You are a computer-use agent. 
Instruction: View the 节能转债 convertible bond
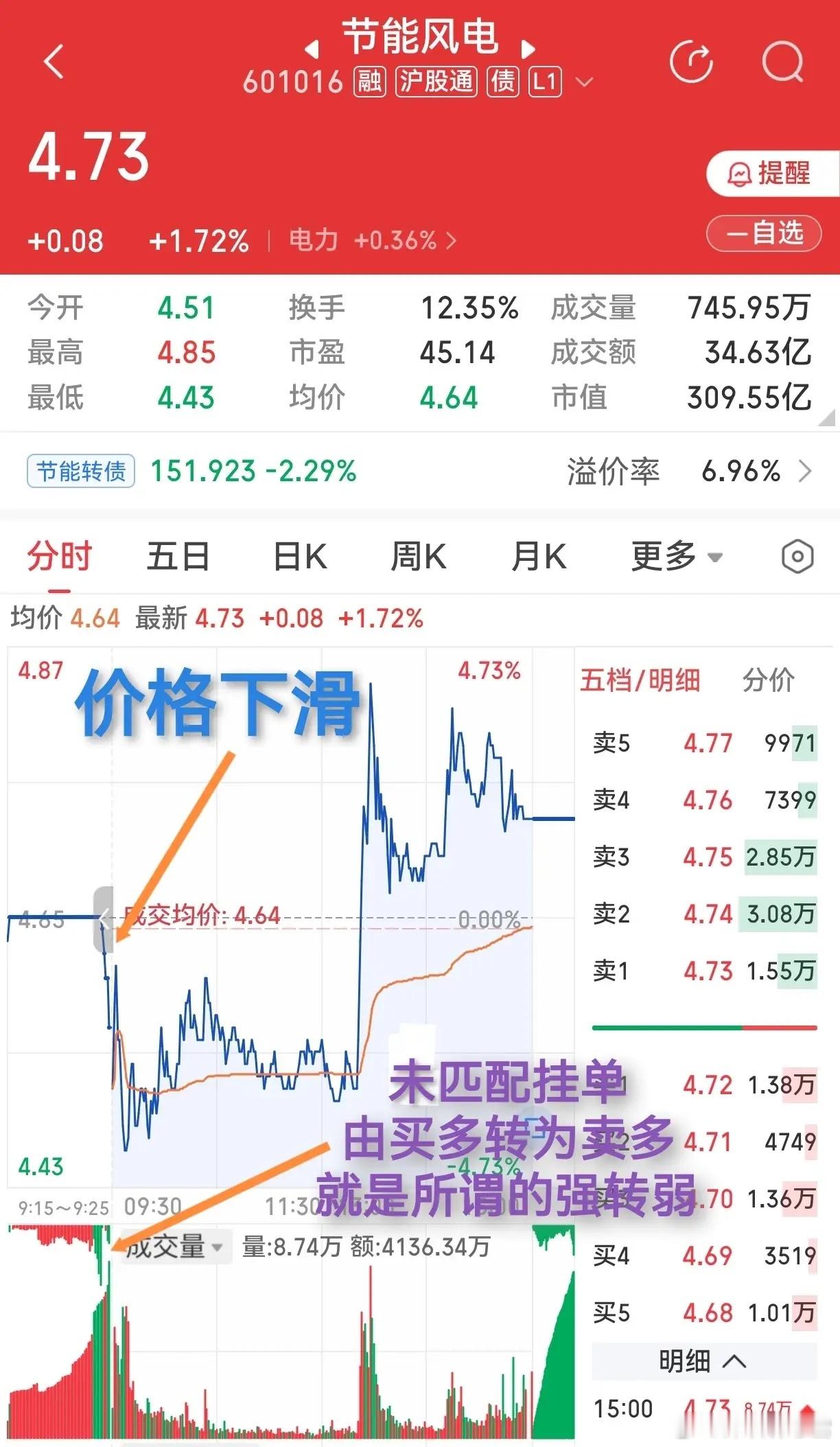[82, 472]
